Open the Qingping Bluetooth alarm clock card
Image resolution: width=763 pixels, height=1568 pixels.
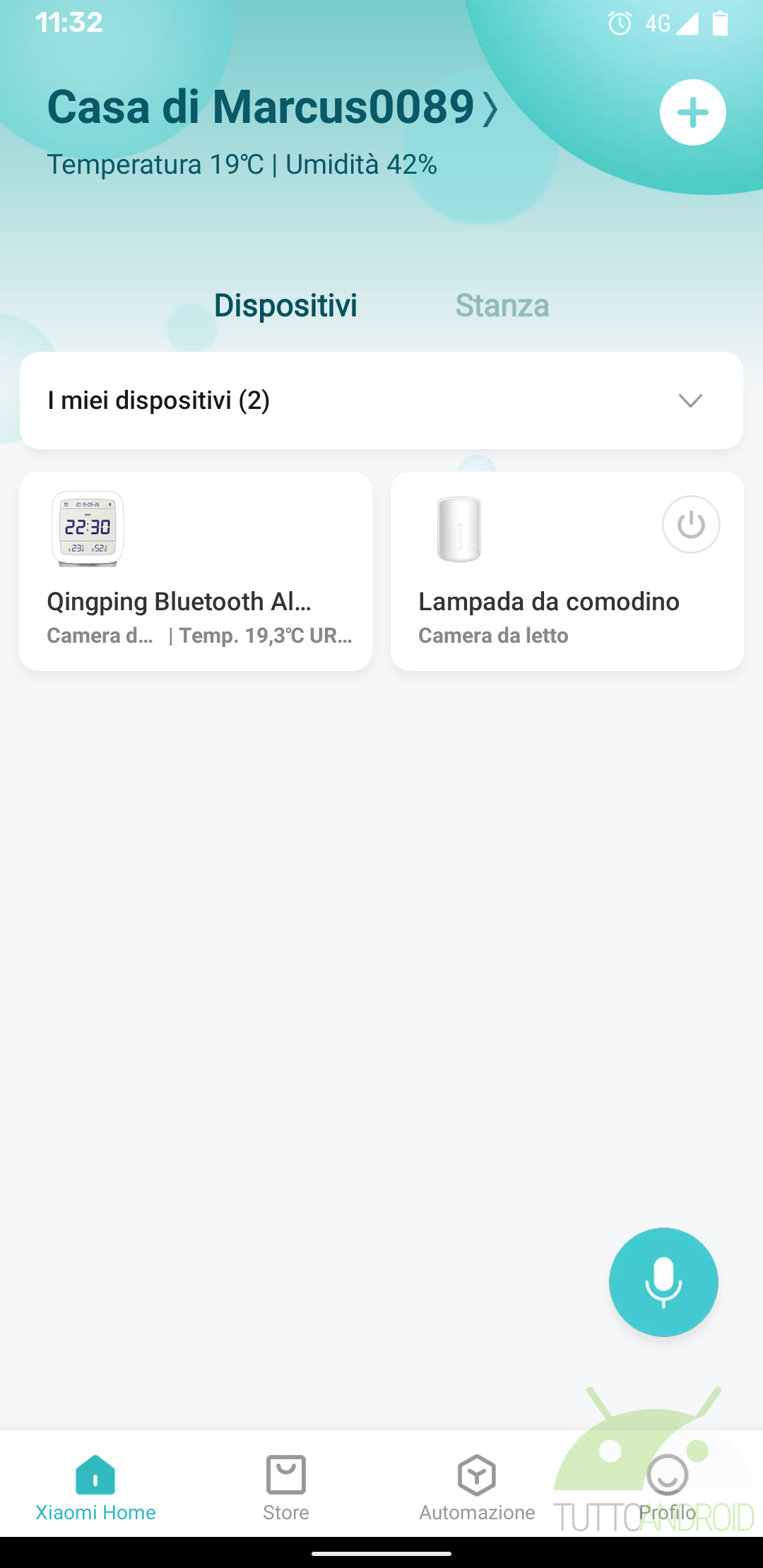coord(196,571)
